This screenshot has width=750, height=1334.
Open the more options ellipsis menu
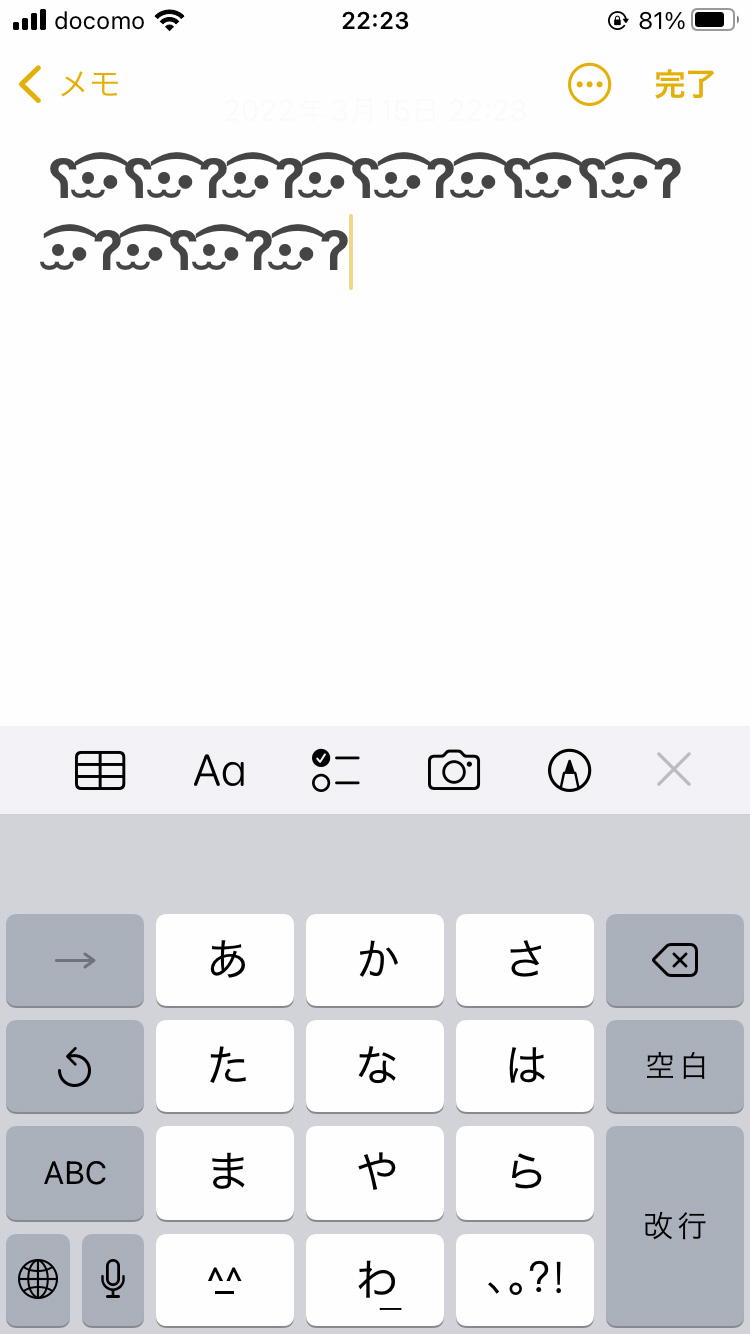589,84
